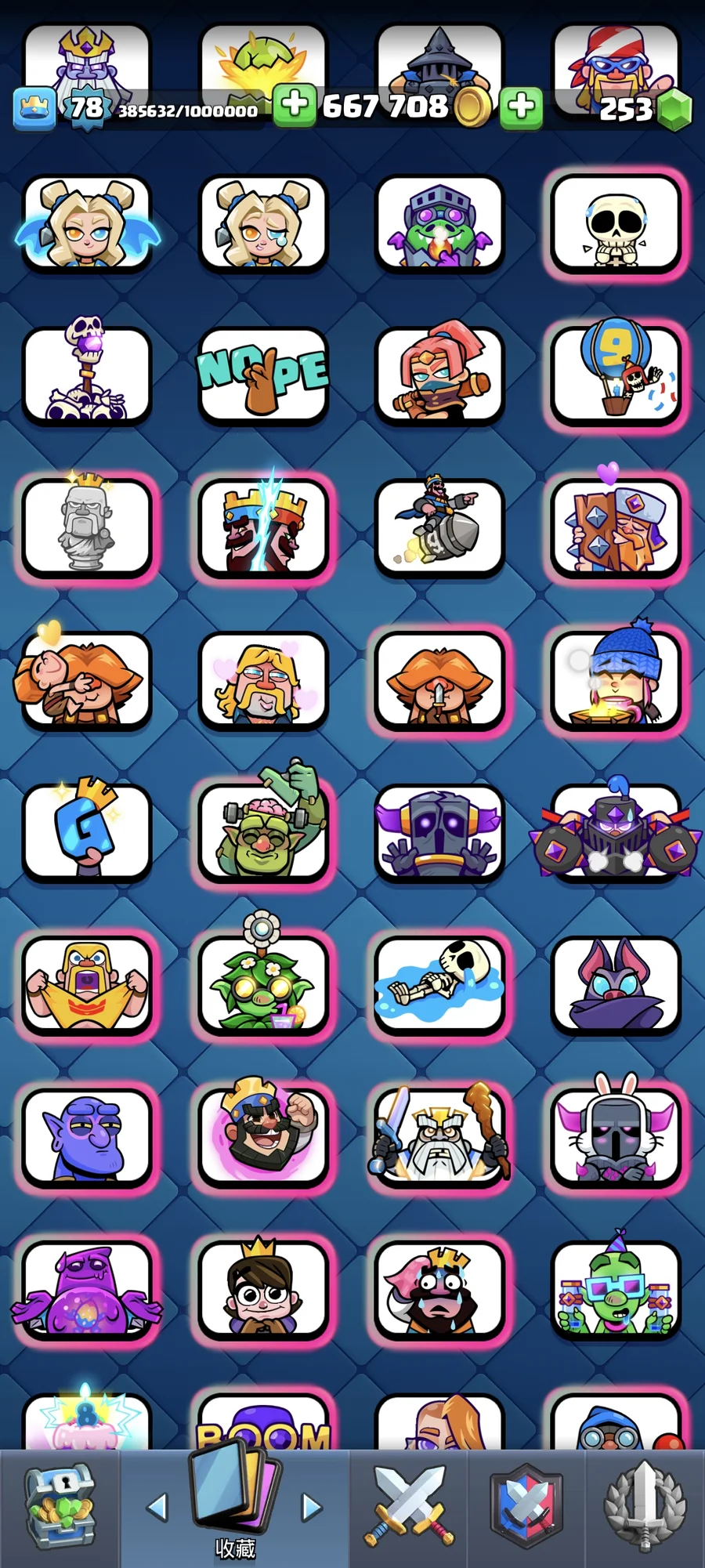Select the goblin with party hat emote
Screen dimensions: 705x1568
click(x=616, y=1289)
